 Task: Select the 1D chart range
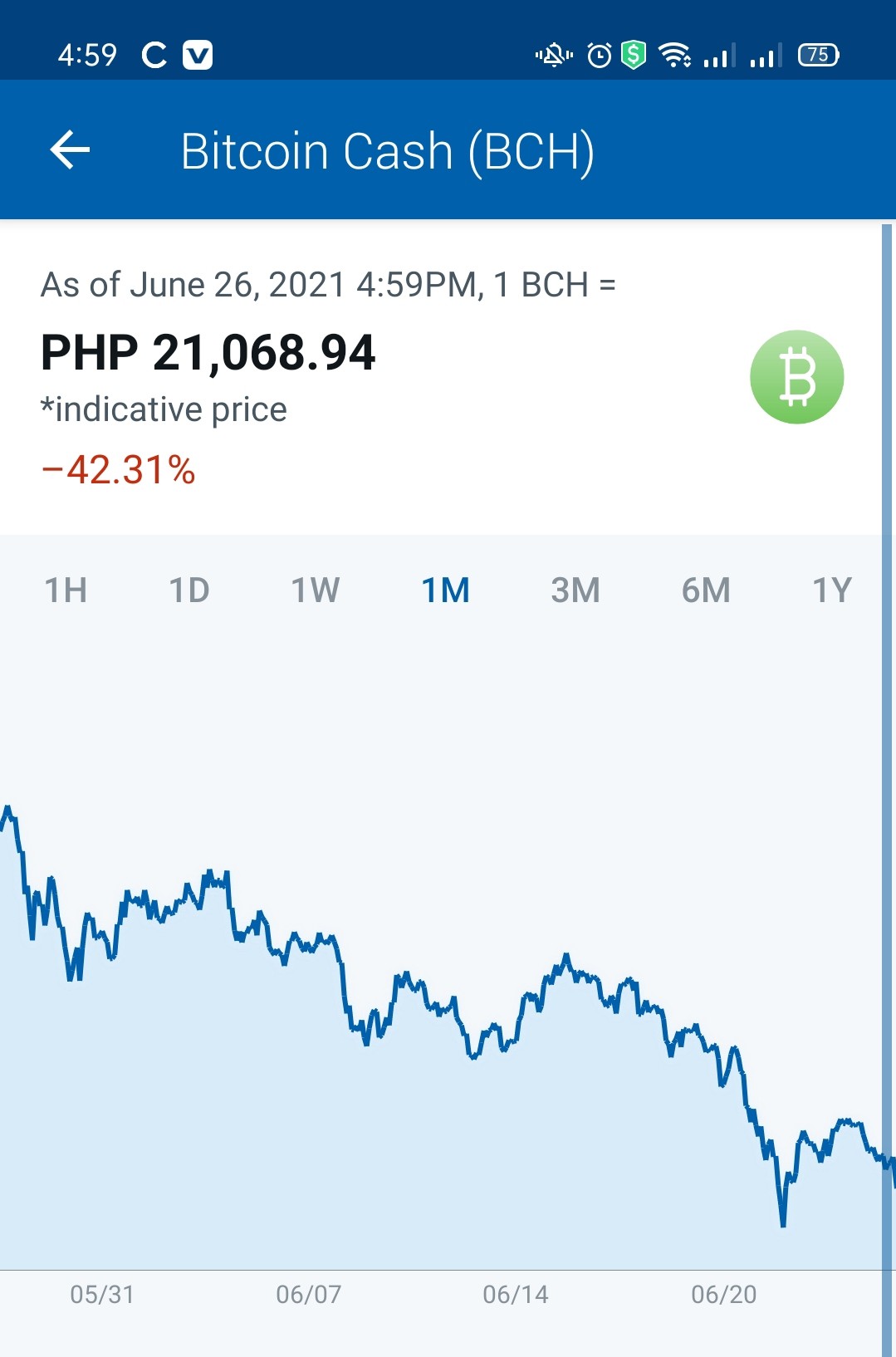pyautogui.click(x=189, y=590)
